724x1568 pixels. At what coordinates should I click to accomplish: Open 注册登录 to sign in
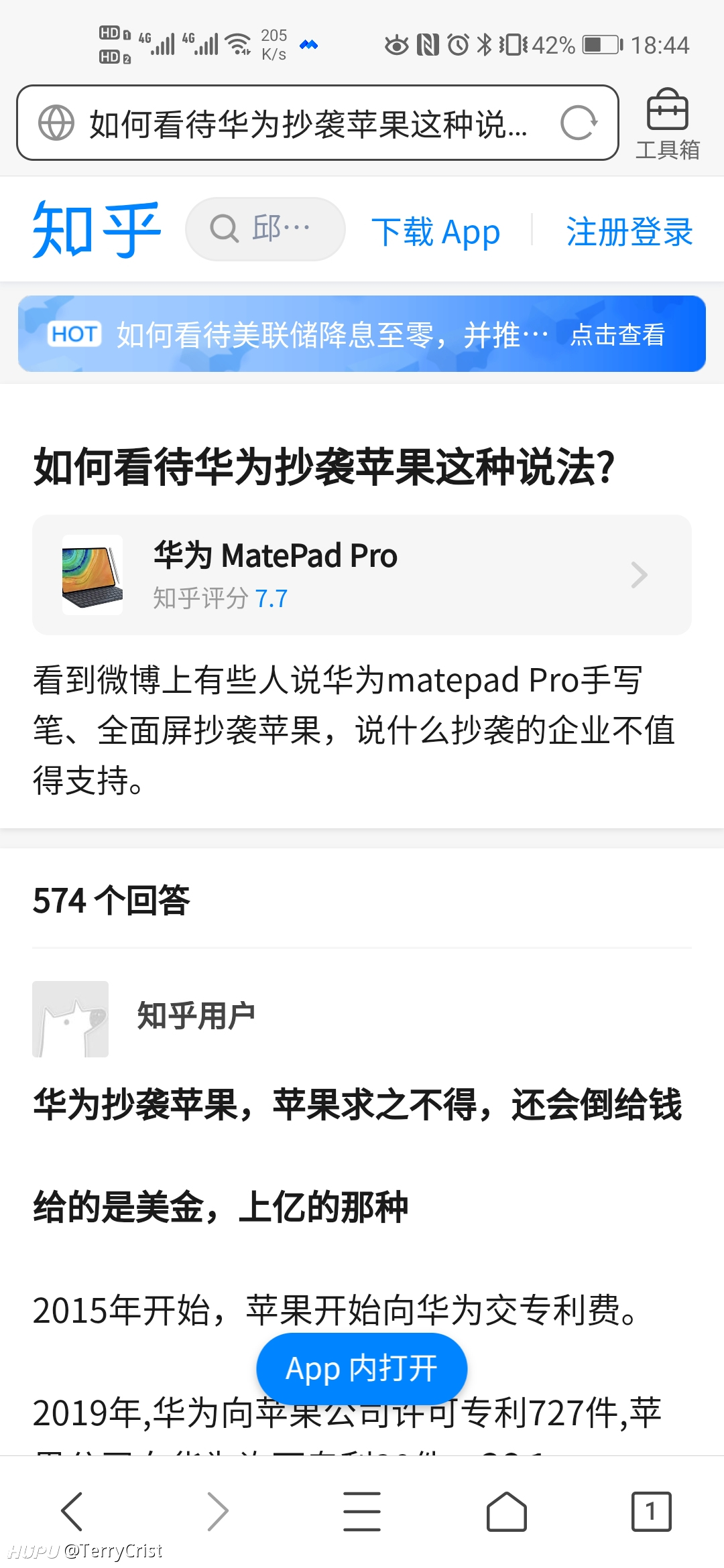629,232
